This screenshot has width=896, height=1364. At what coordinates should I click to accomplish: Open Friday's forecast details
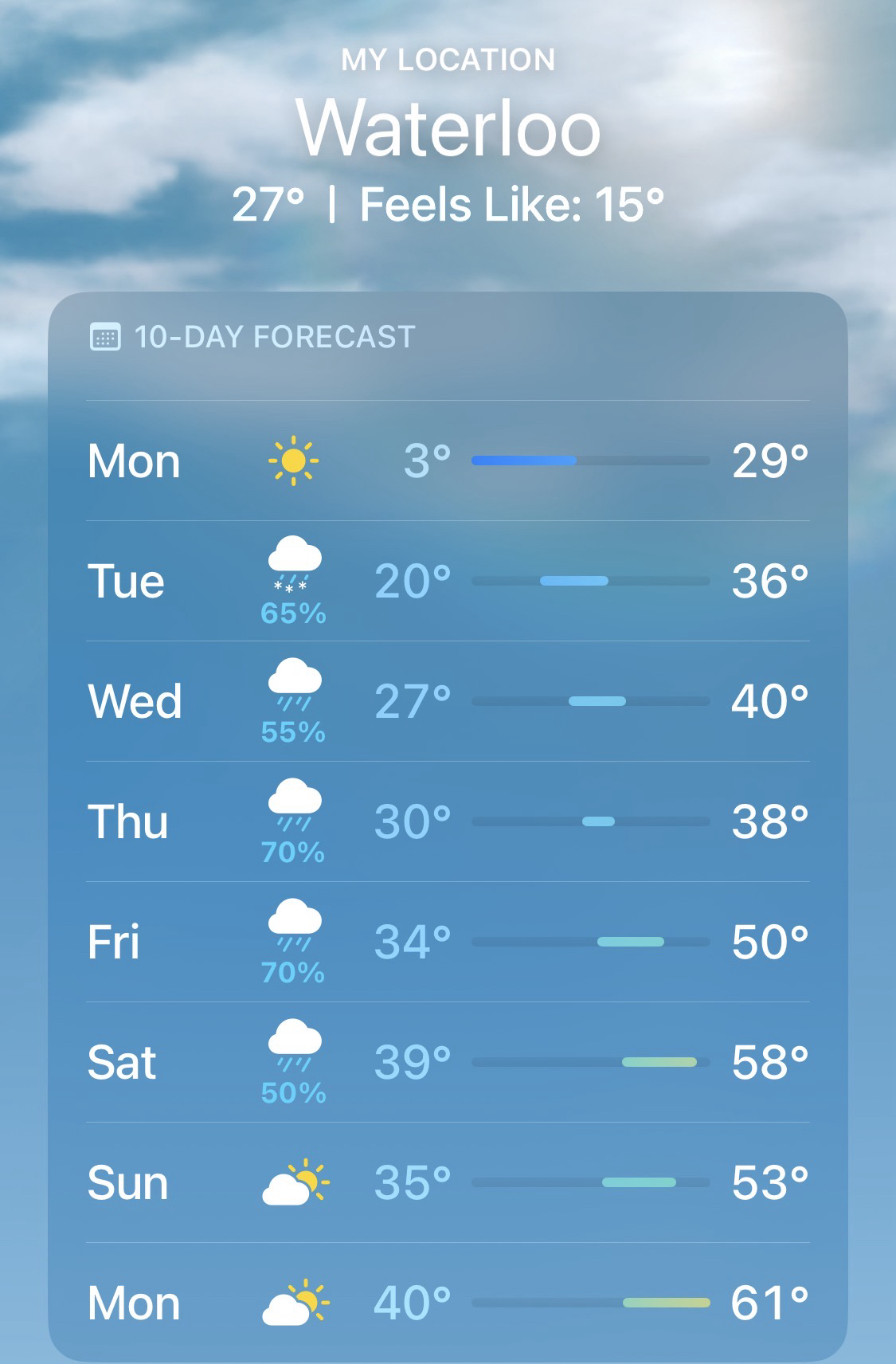[x=448, y=942]
